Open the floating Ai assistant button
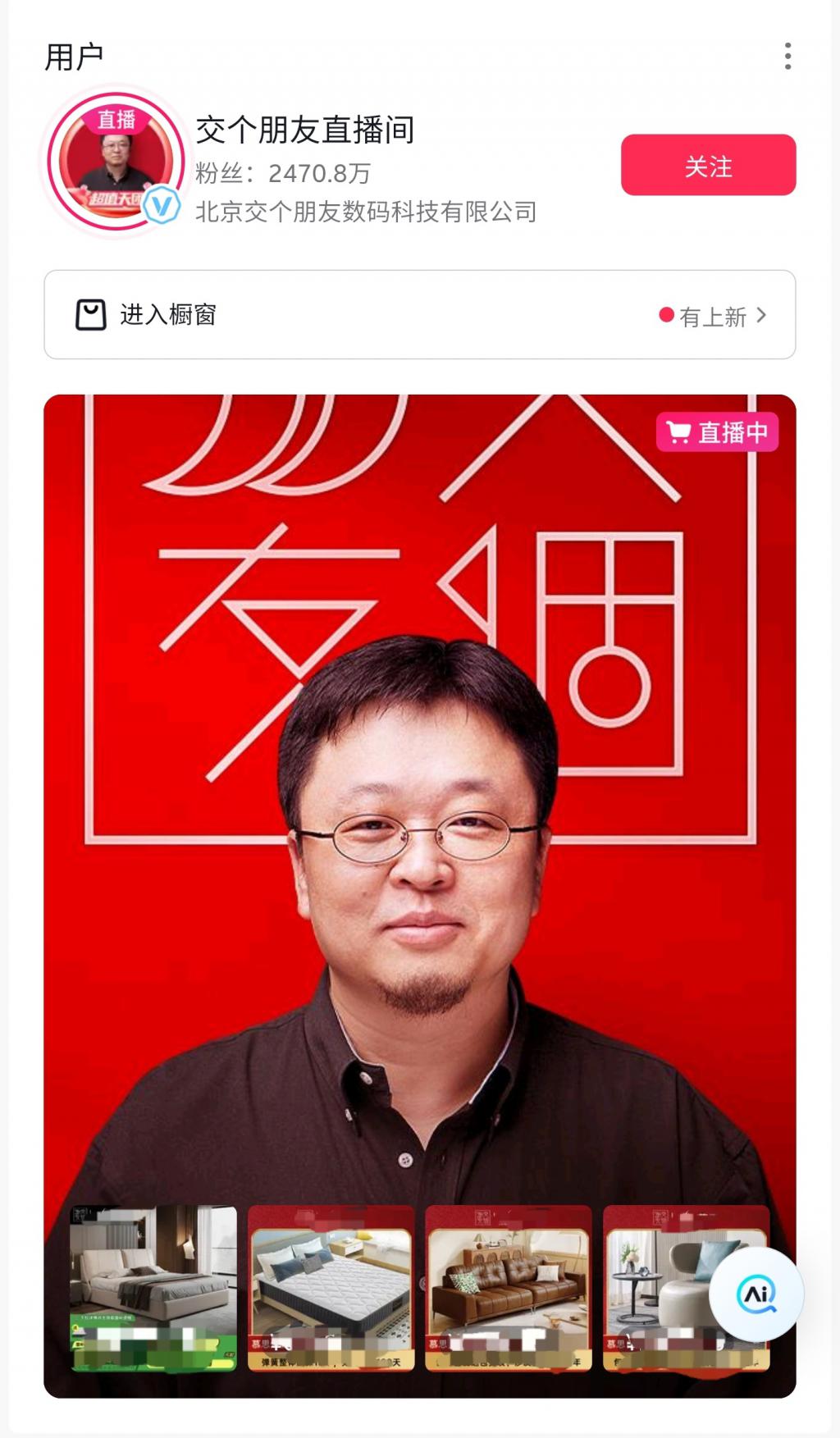 (x=756, y=1294)
